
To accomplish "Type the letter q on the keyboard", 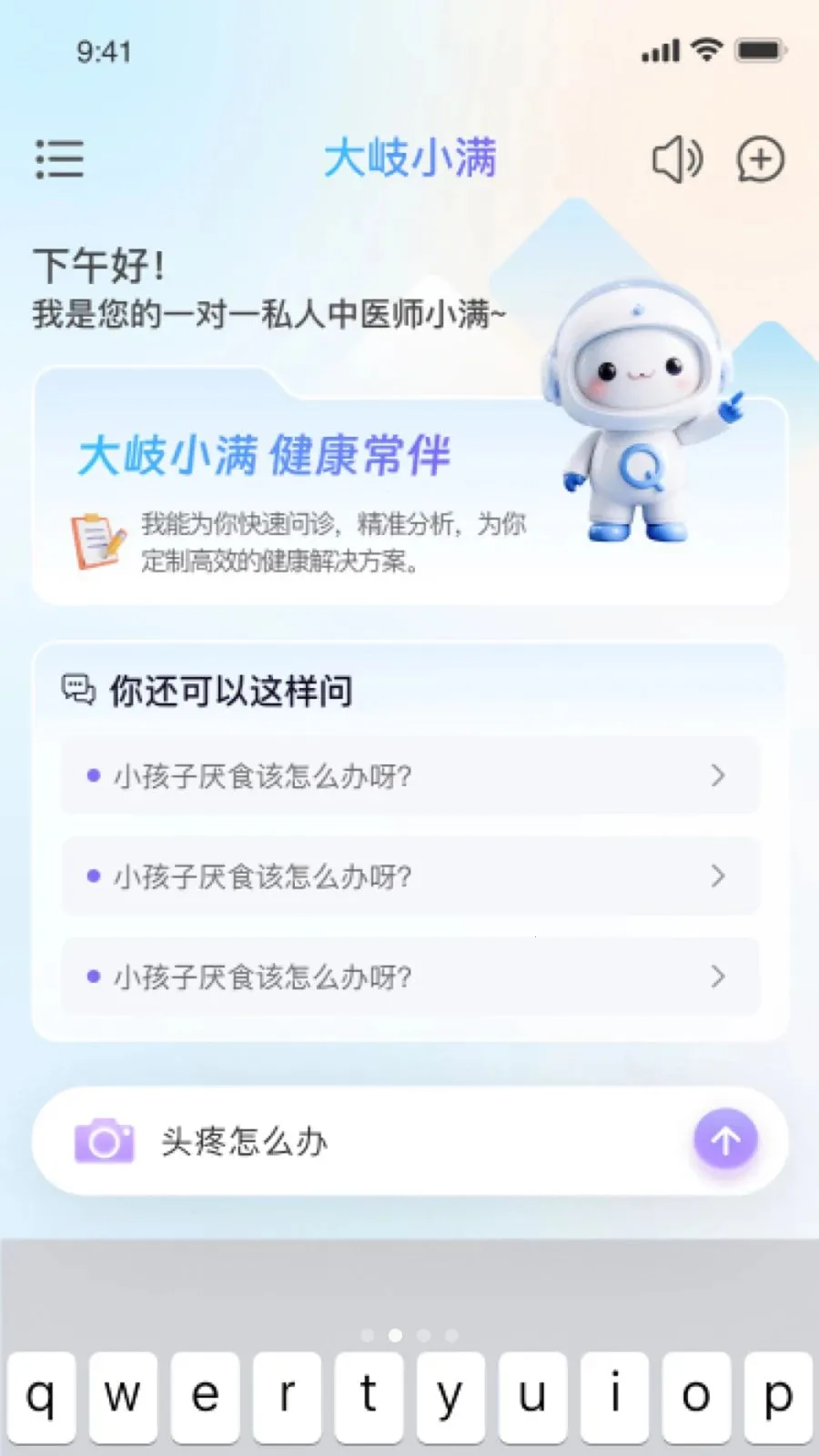I will coord(41,1396).
